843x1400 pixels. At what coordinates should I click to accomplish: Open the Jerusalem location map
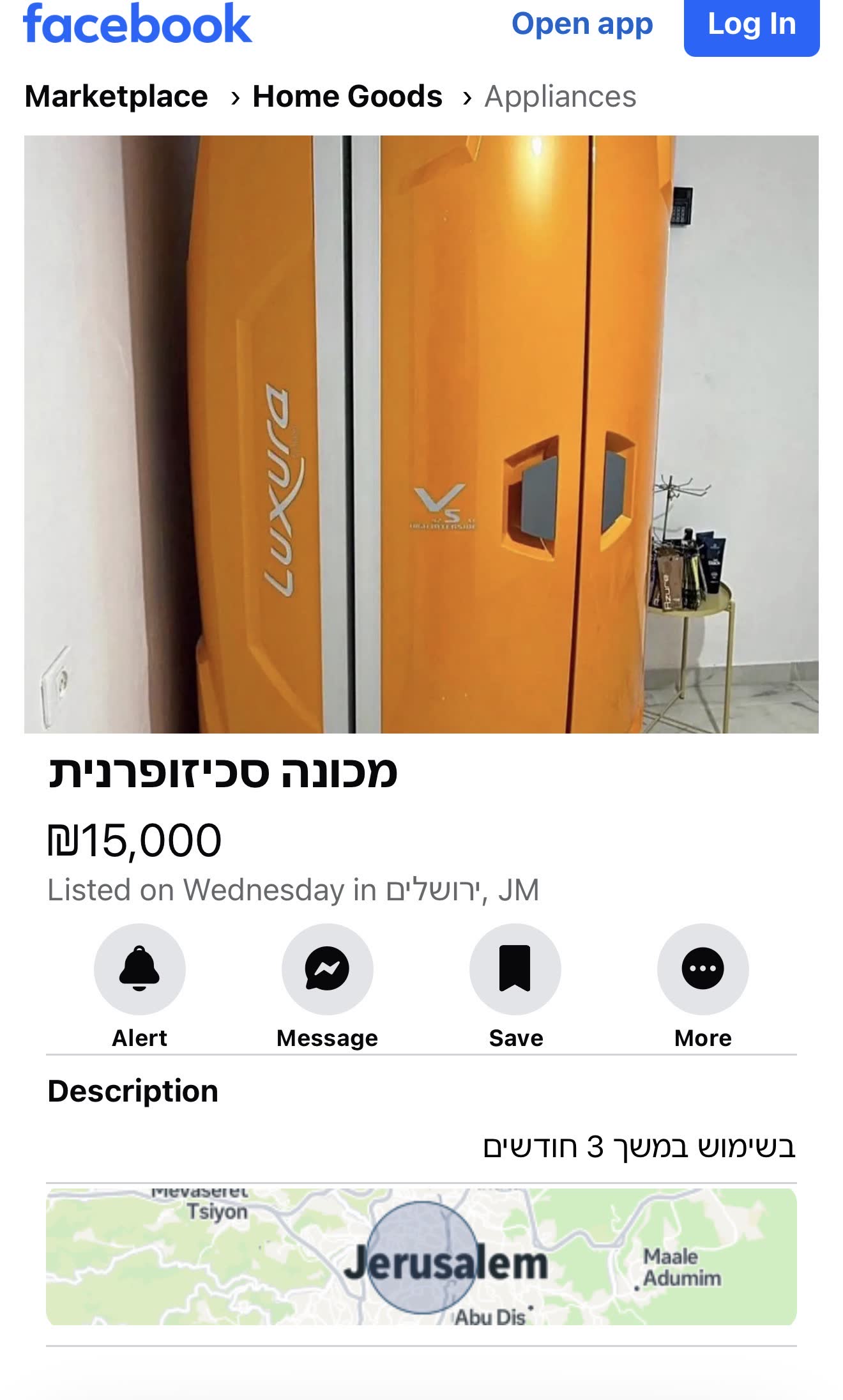click(x=421, y=1256)
